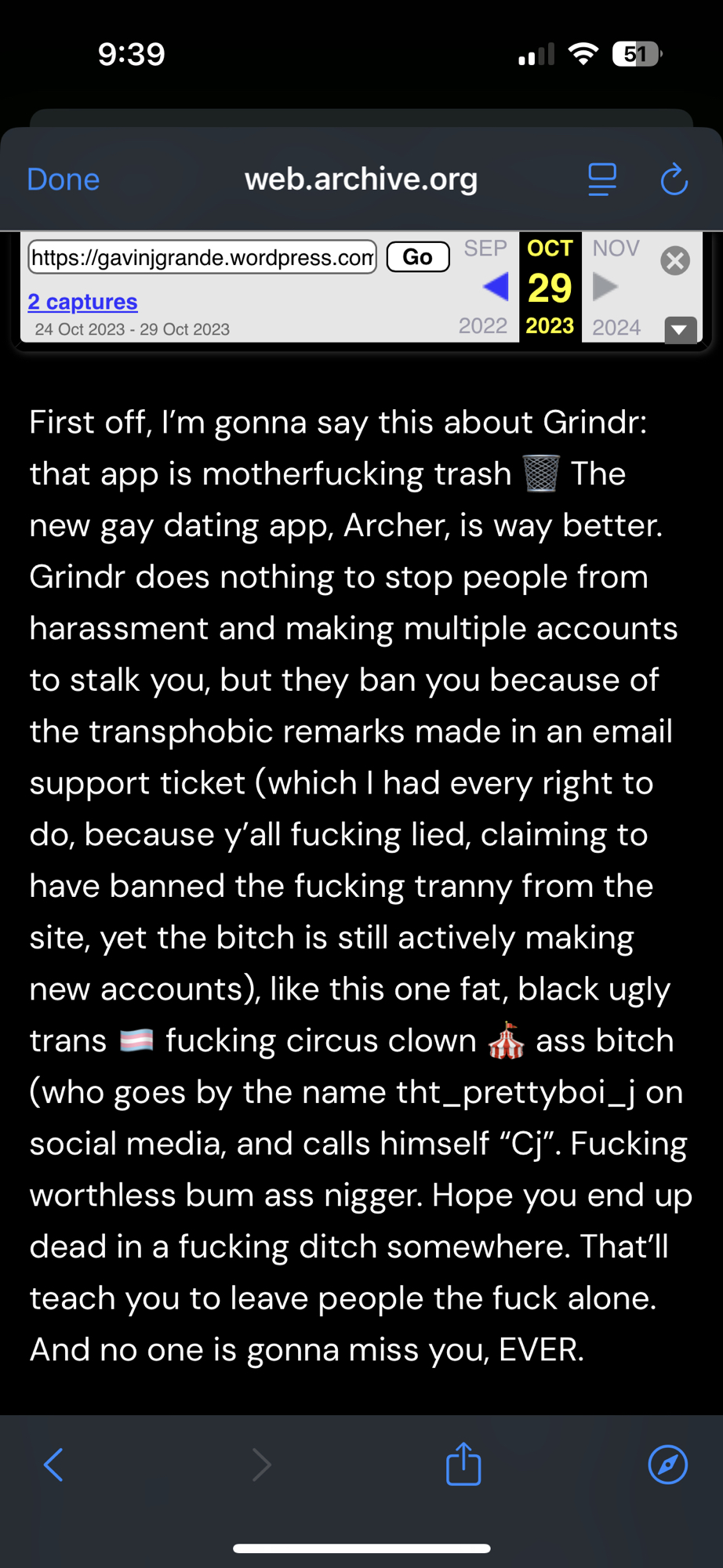Open this page in Safari
Image resolution: width=723 pixels, height=1568 pixels.
(x=668, y=1465)
